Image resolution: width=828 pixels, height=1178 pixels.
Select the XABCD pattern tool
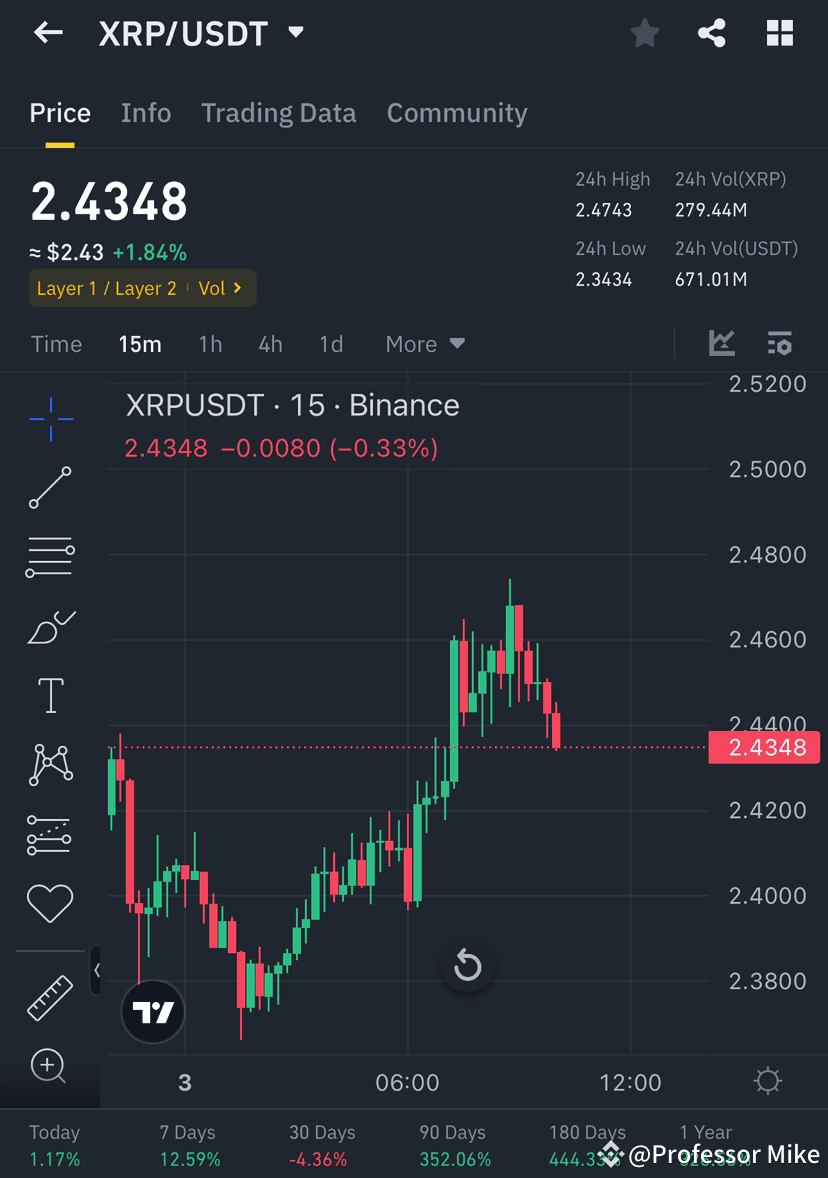coord(50,763)
